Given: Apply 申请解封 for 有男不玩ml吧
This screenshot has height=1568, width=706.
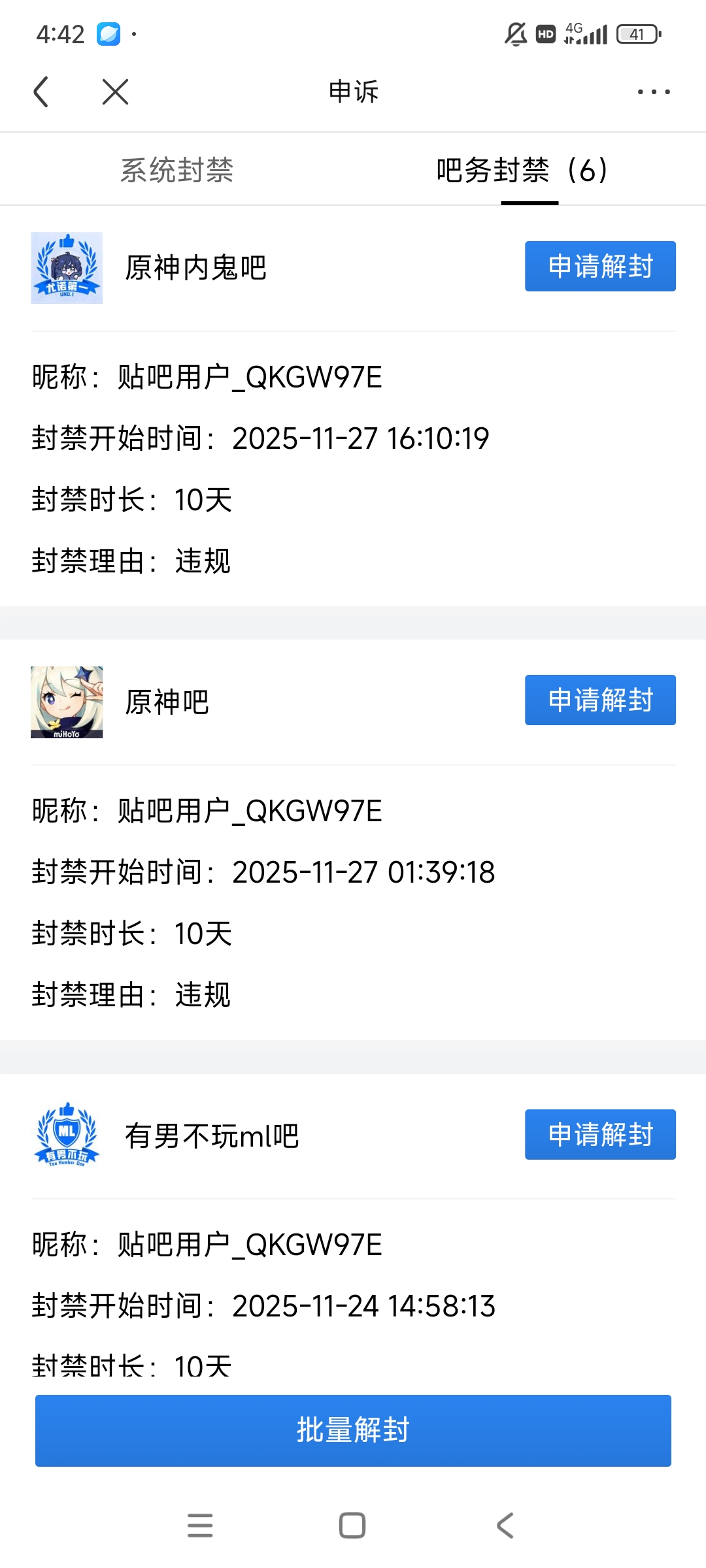Looking at the screenshot, I should point(599,1134).
